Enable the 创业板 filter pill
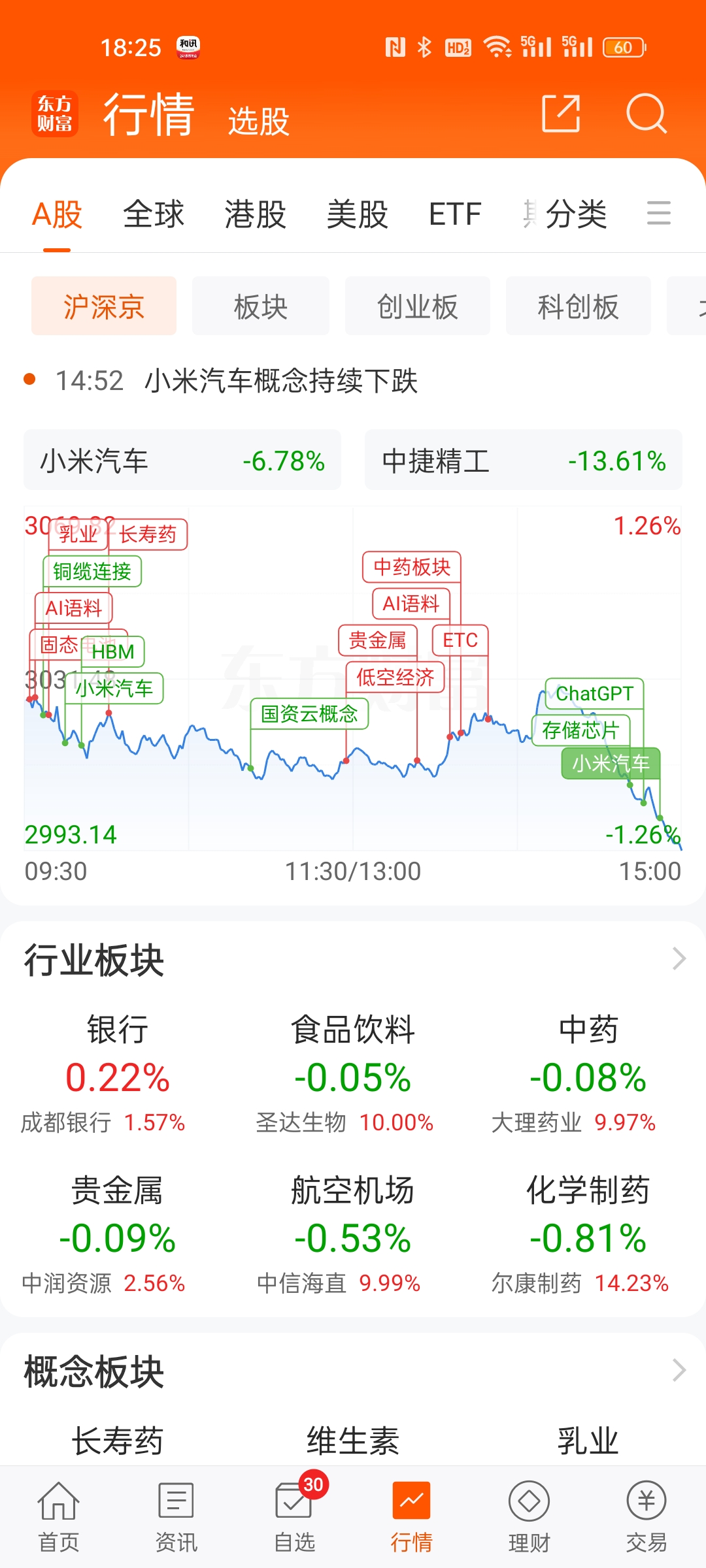Viewport: 706px width, 1568px height. pyautogui.click(x=418, y=306)
